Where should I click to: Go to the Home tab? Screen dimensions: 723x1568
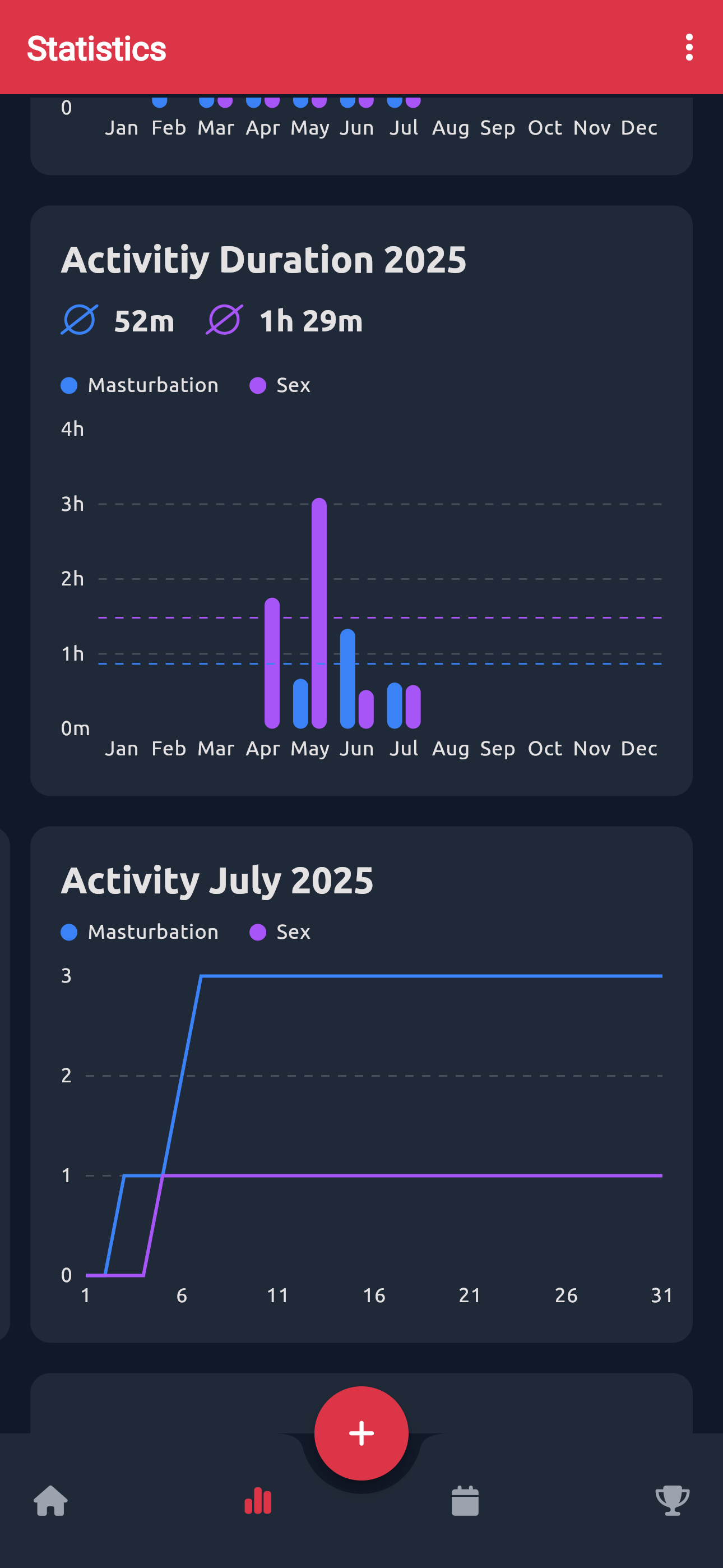point(50,1501)
